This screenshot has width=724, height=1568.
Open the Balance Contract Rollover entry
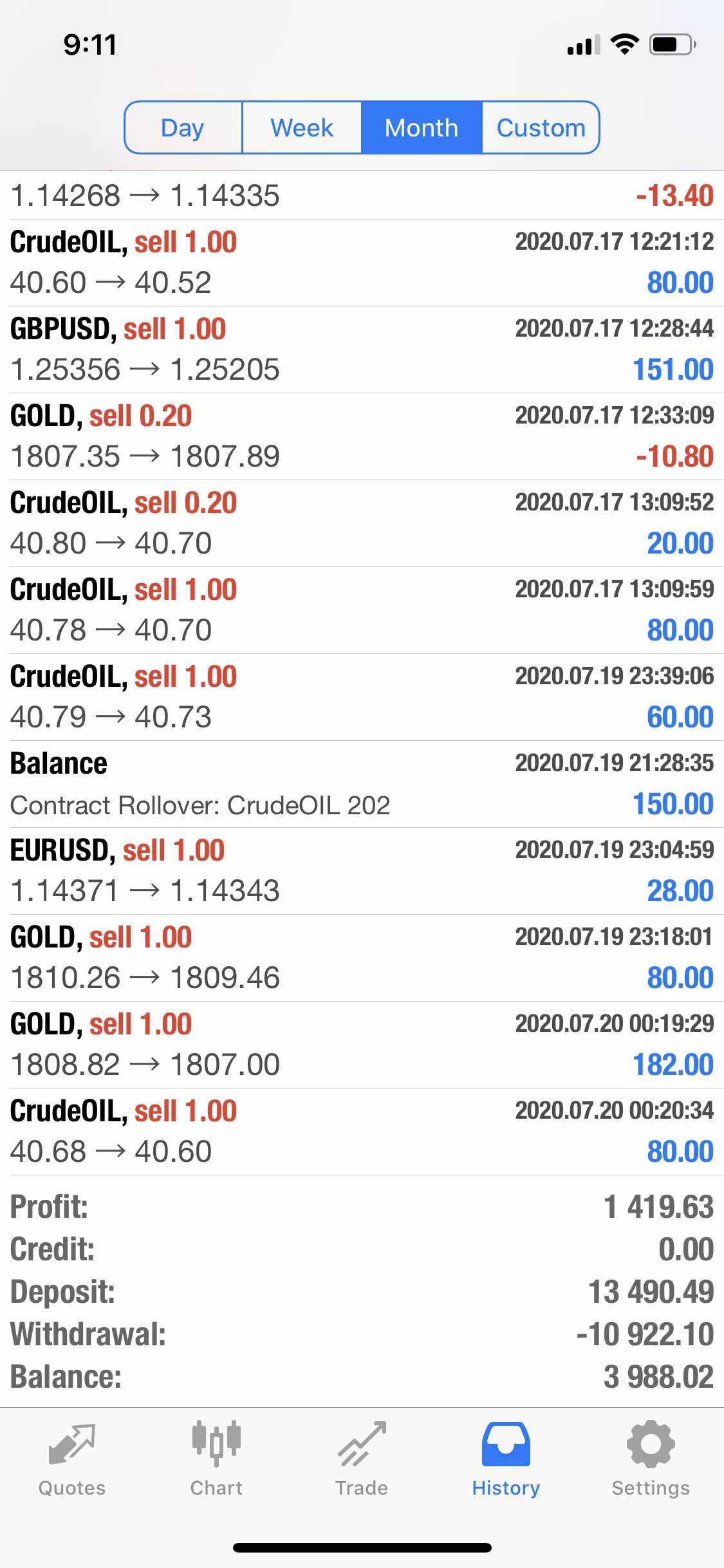[x=362, y=784]
